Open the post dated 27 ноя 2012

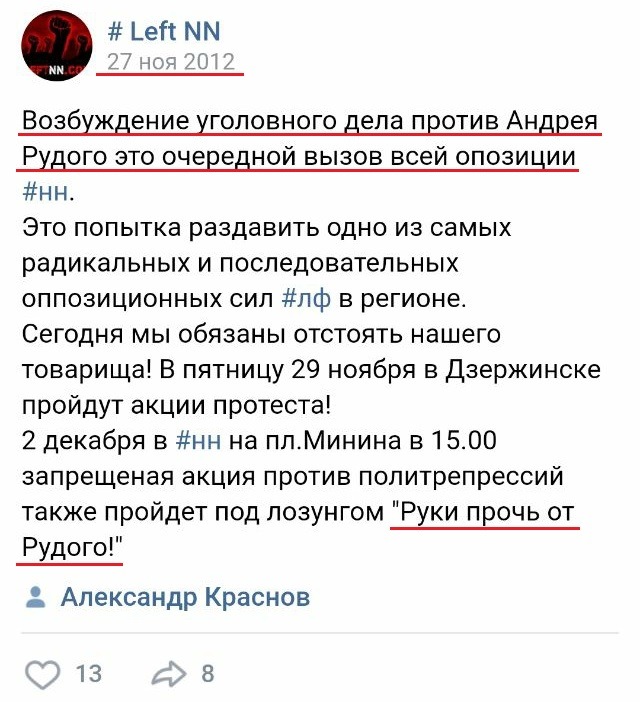coord(169,62)
